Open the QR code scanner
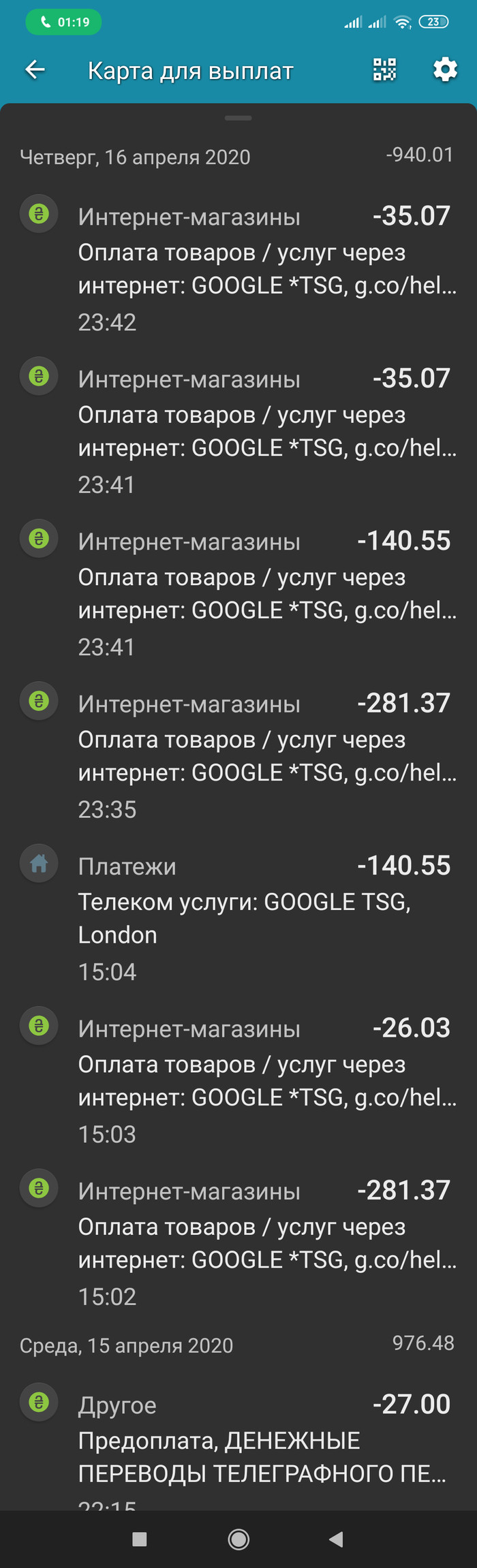Screen dimensions: 477x1568 click(x=384, y=69)
